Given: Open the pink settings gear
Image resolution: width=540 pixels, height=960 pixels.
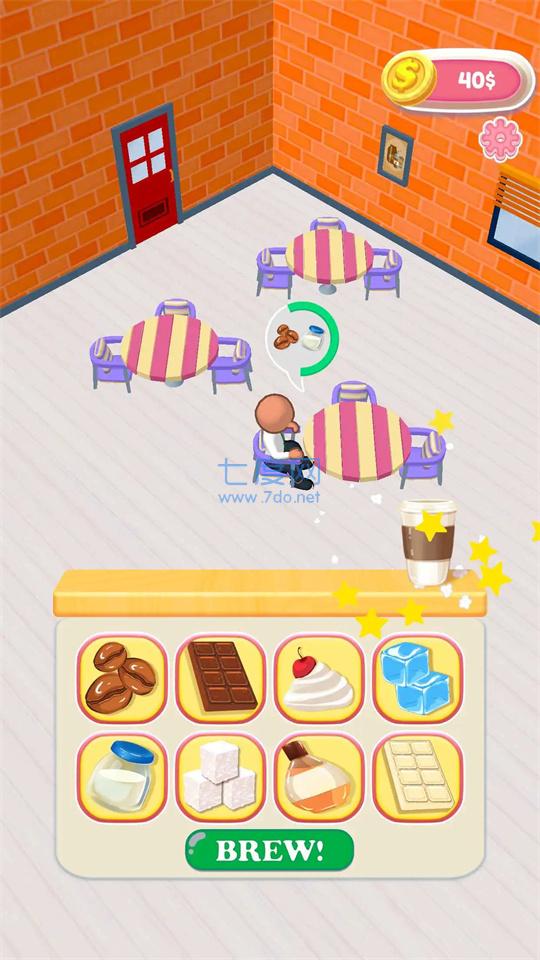Looking at the screenshot, I should (500, 138).
